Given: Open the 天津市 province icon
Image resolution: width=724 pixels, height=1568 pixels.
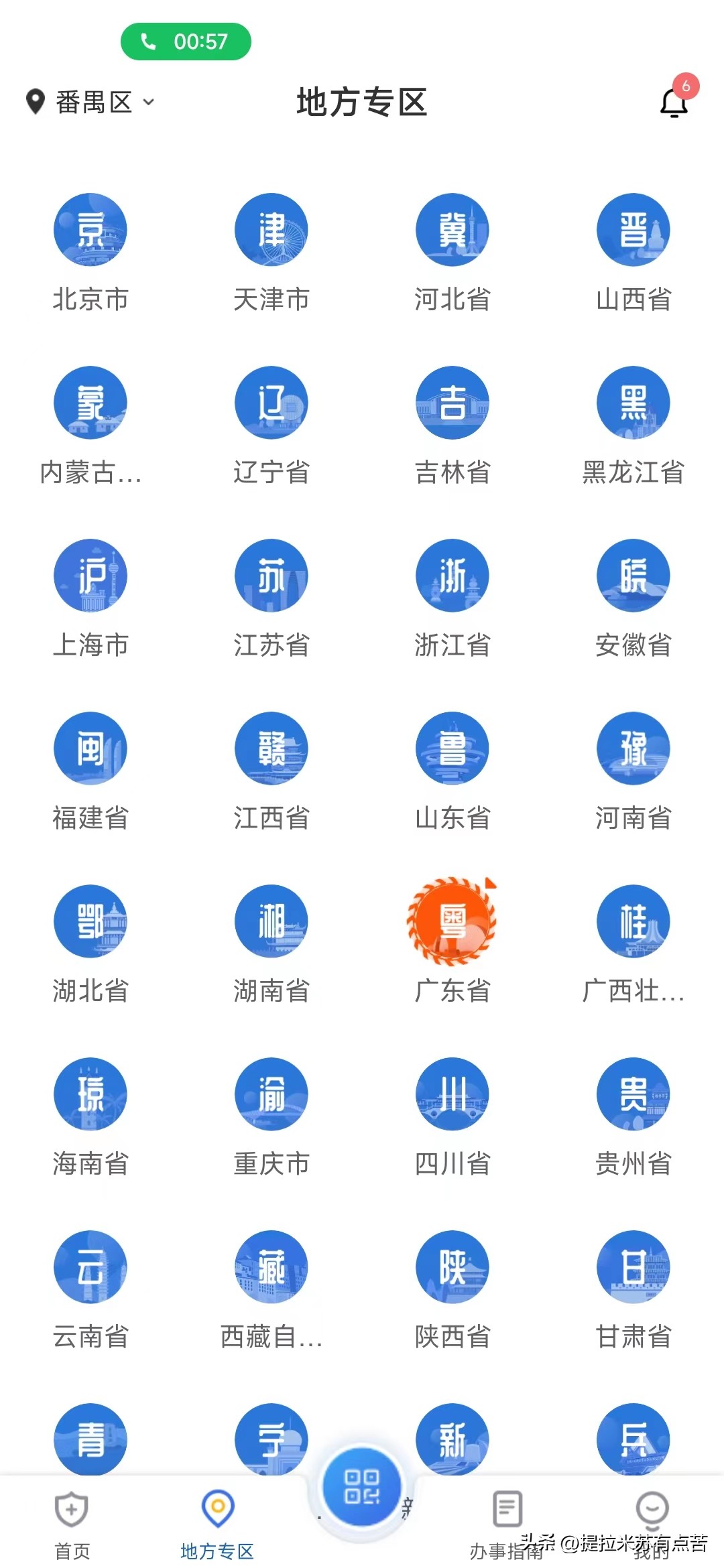Looking at the screenshot, I should 271,229.
